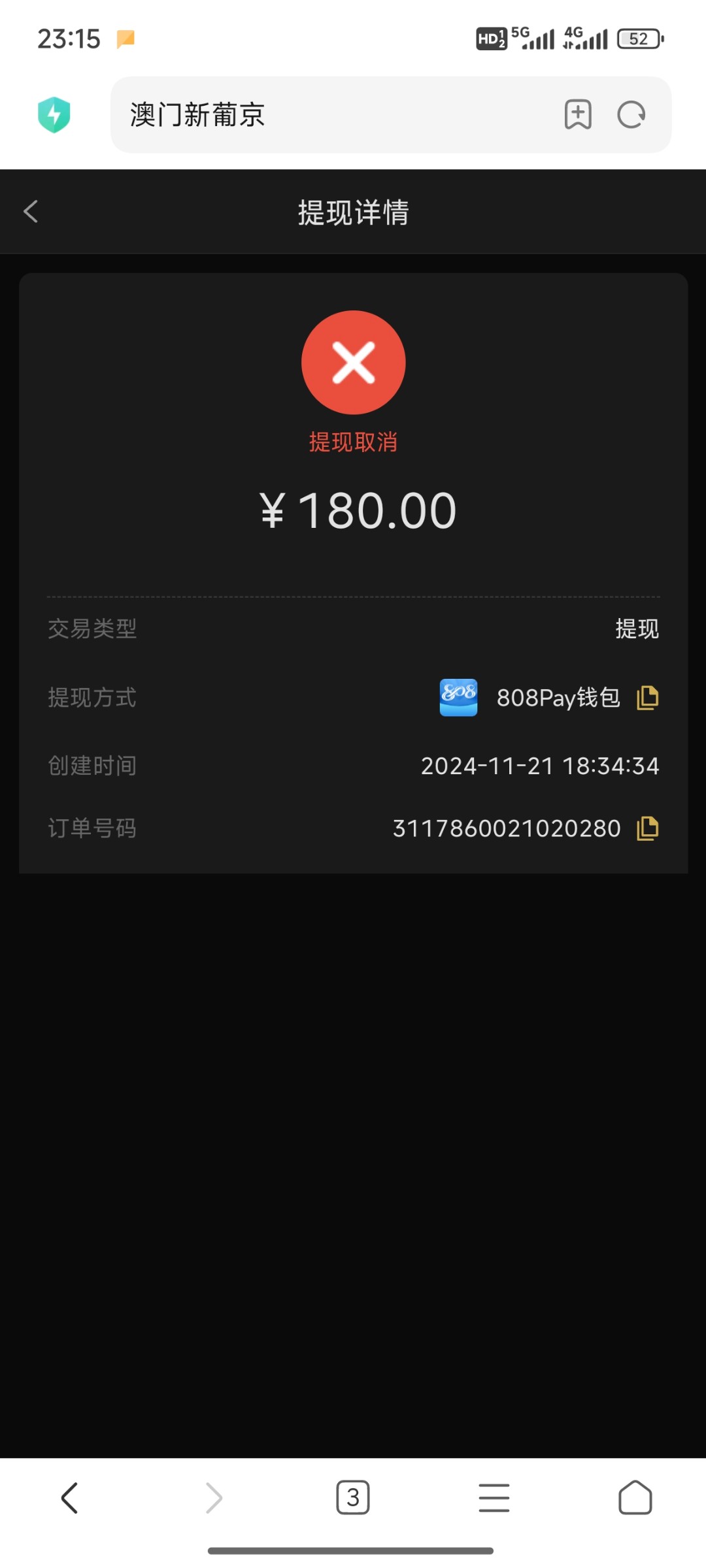
Task: Tap the 澳门新葡京 address bar text
Action: click(196, 115)
